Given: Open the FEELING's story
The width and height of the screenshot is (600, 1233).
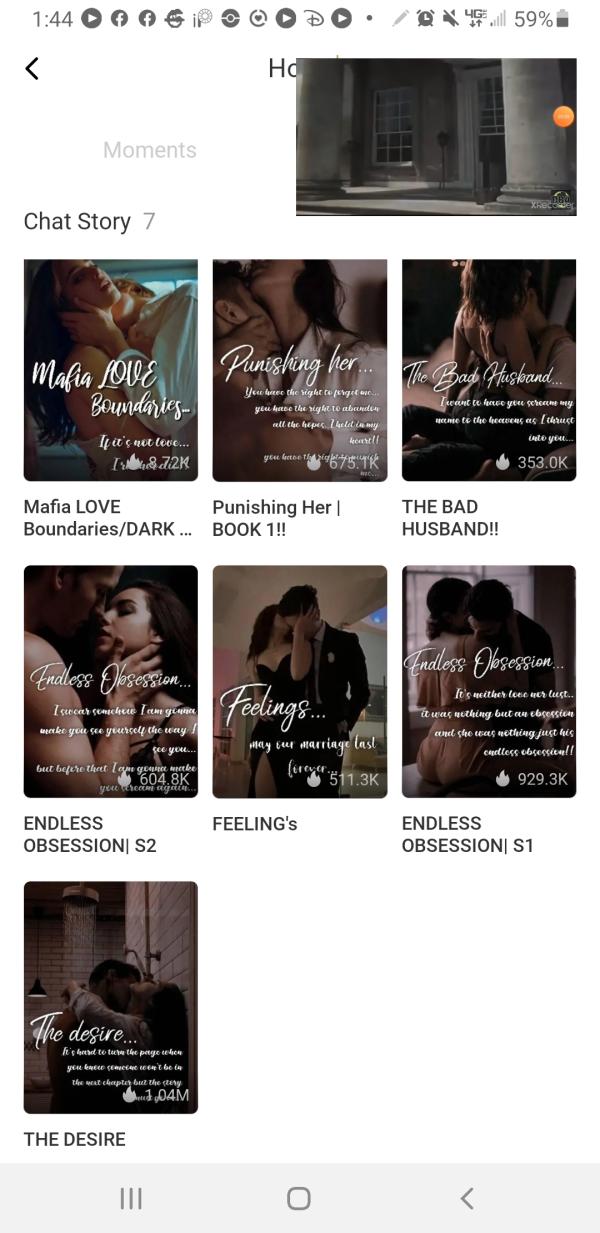Looking at the screenshot, I should click(x=299, y=681).
